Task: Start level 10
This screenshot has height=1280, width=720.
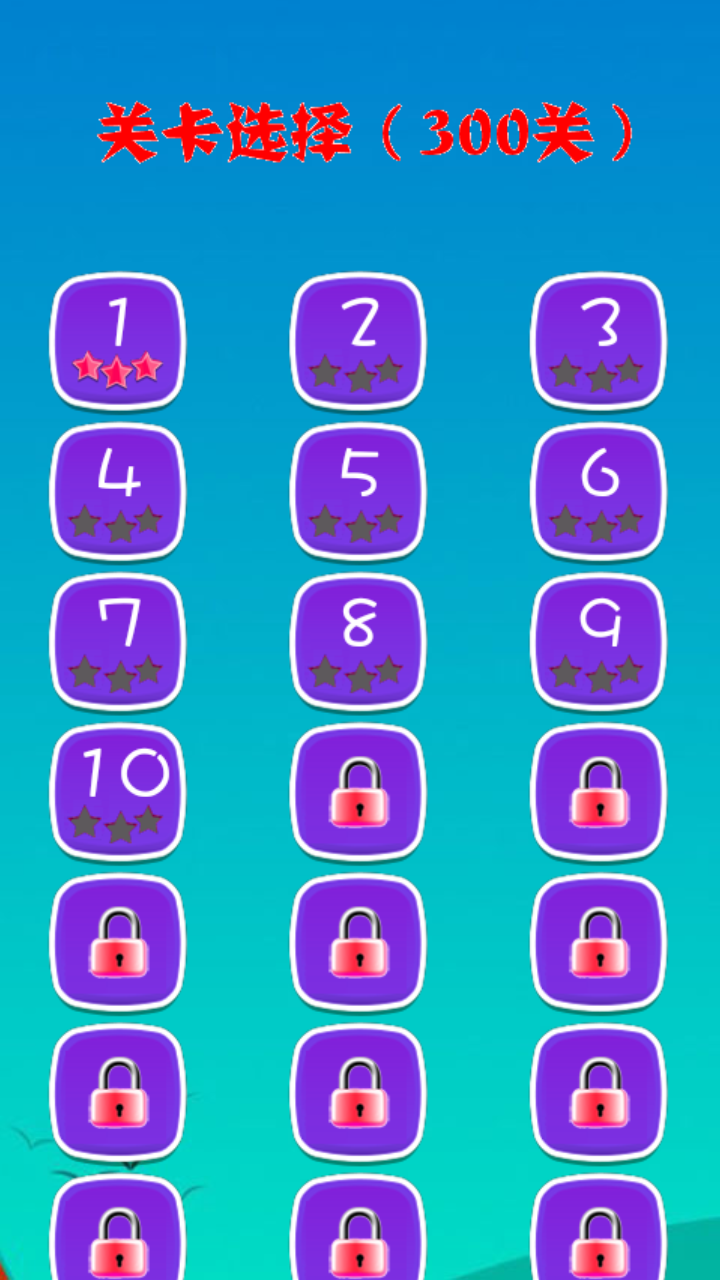Action: [x=118, y=791]
